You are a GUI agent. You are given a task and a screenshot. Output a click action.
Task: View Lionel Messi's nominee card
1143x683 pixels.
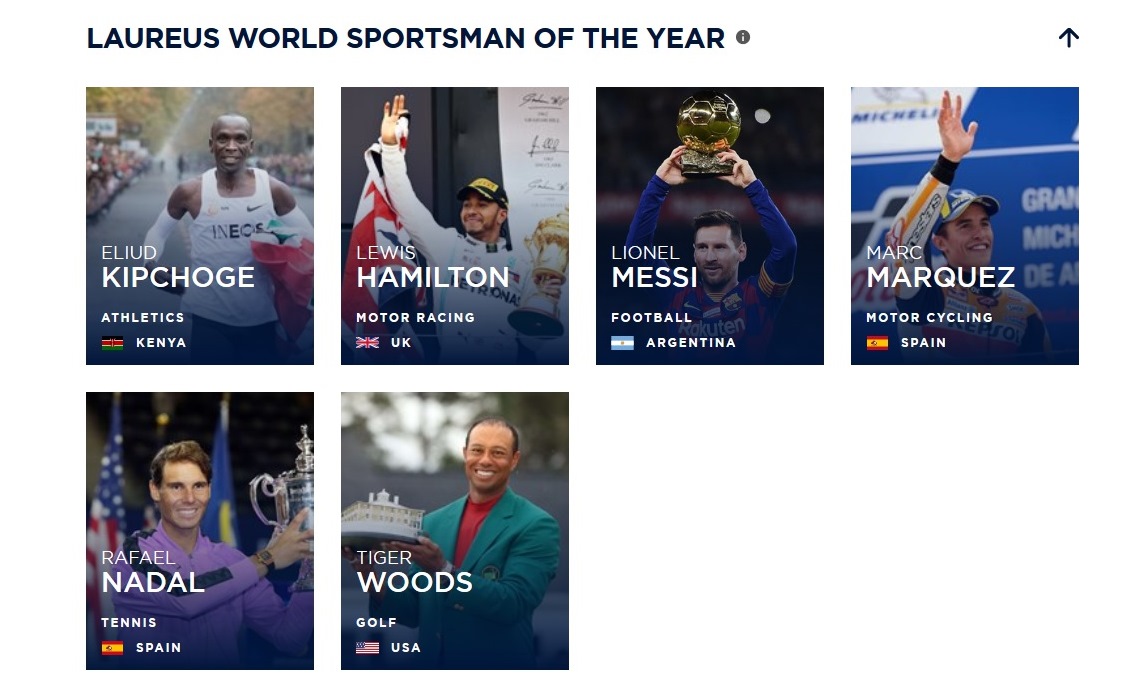pyautogui.click(x=710, y=226)
